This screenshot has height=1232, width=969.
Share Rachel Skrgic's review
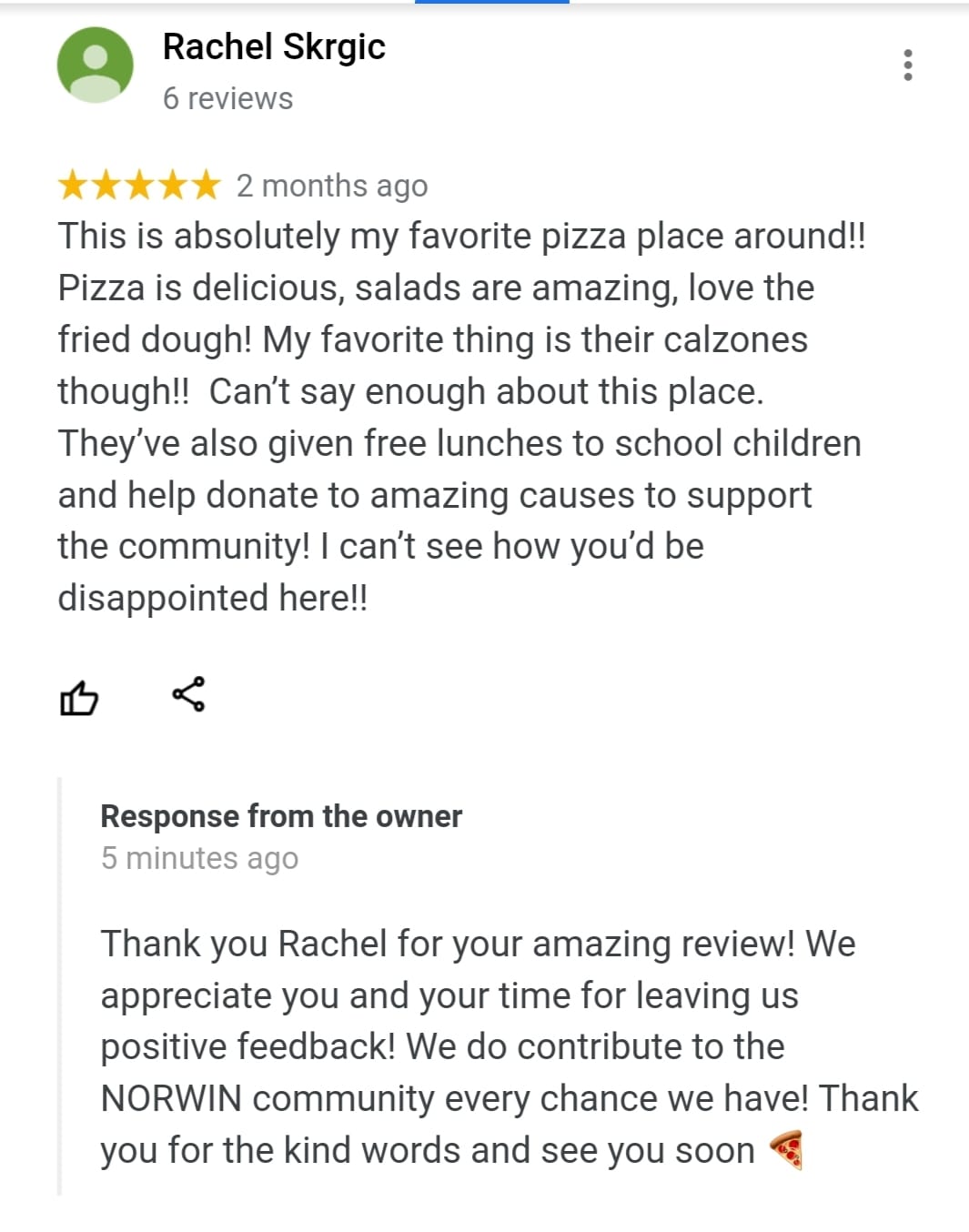click(188, 694)
